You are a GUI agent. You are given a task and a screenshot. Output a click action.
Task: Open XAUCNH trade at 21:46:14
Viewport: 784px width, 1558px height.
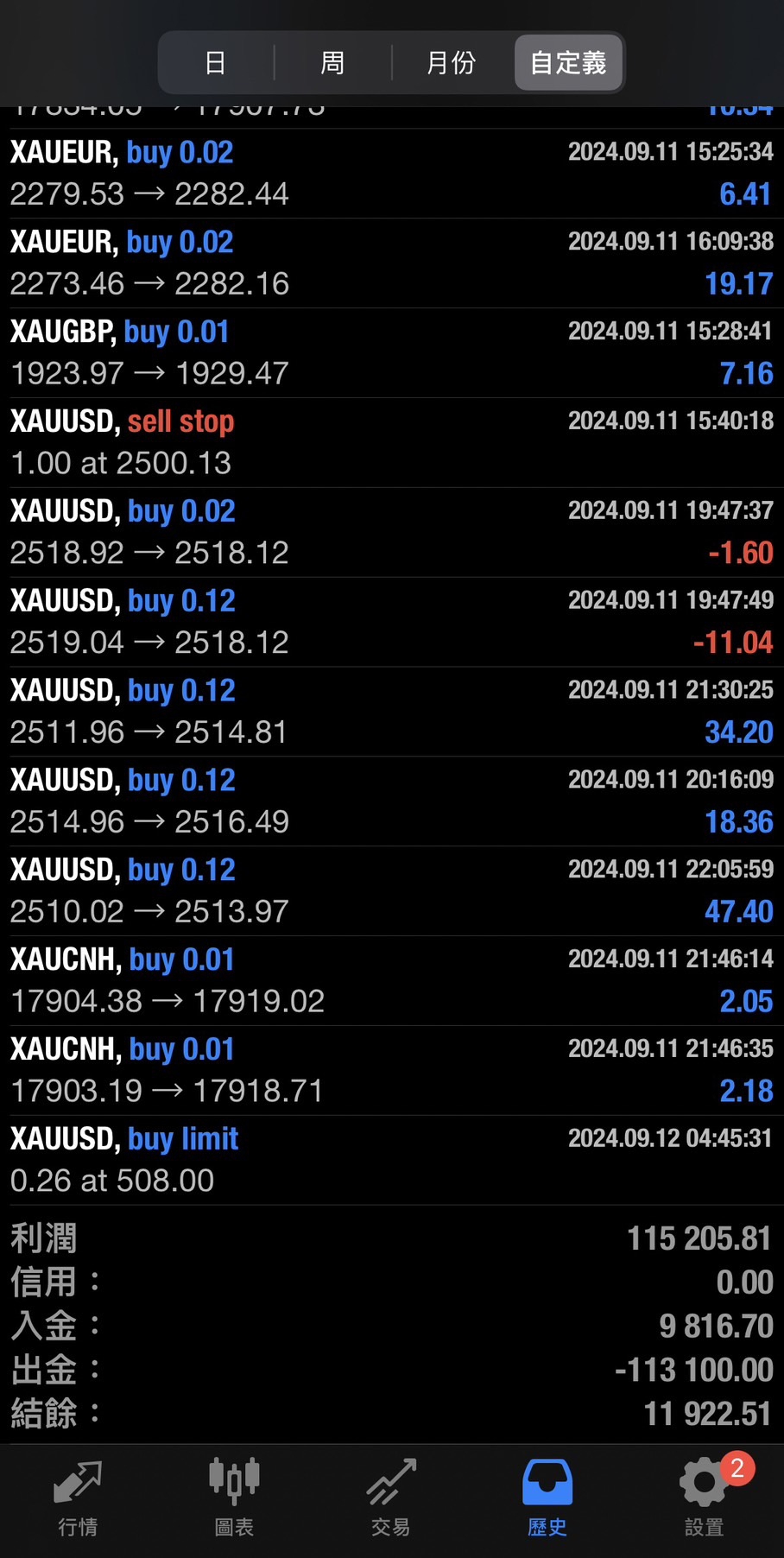click(392, 981)
